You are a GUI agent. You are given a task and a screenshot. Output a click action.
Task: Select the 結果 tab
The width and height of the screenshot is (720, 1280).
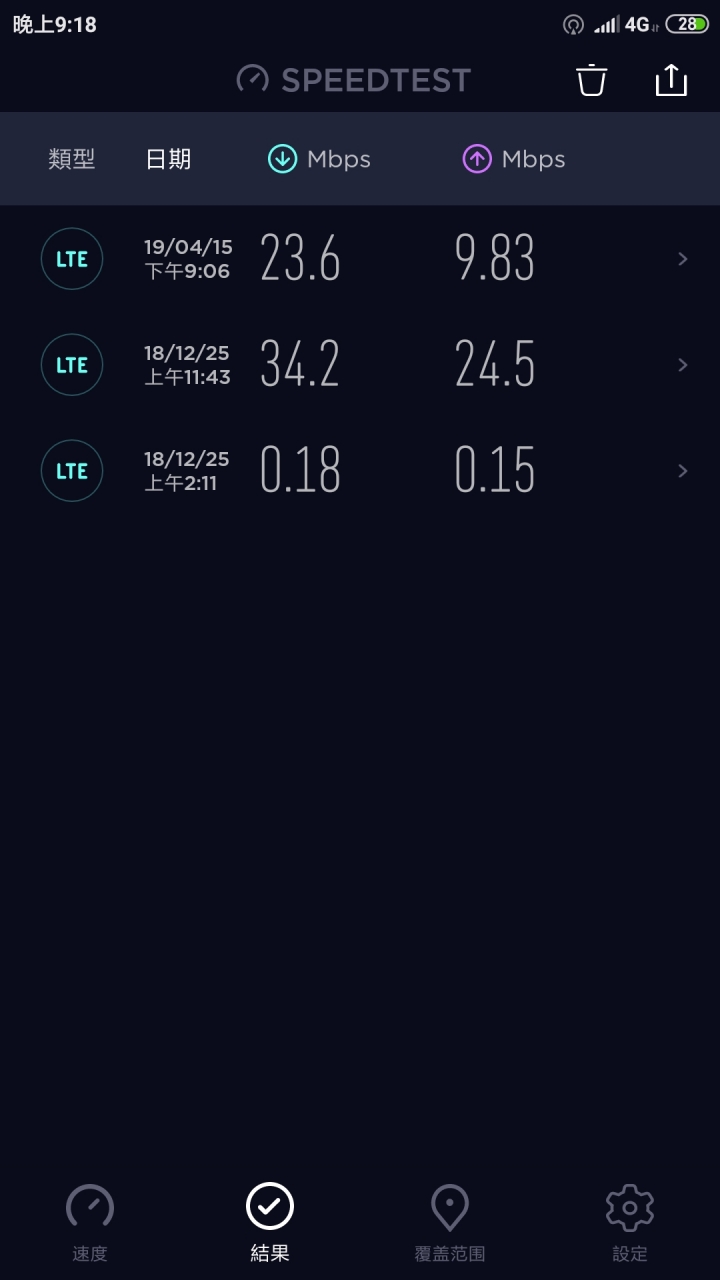click(270, 1222)
